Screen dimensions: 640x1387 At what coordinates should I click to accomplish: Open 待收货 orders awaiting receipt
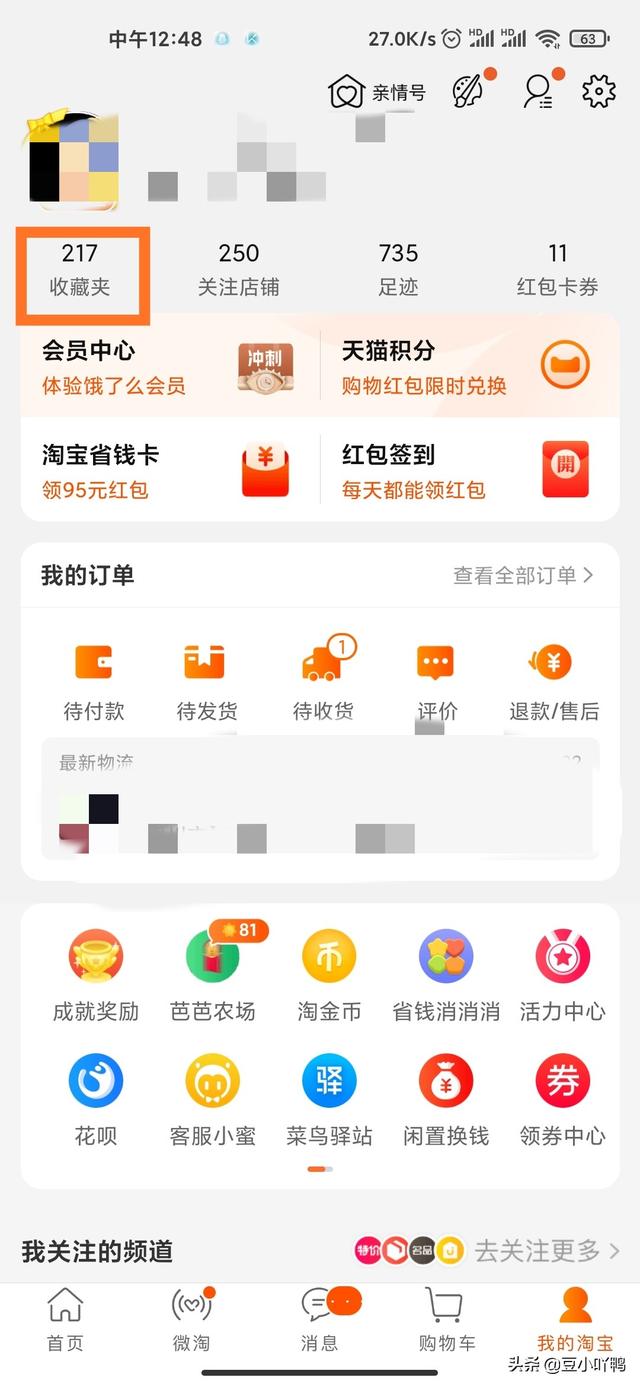(x=323, y=682)
